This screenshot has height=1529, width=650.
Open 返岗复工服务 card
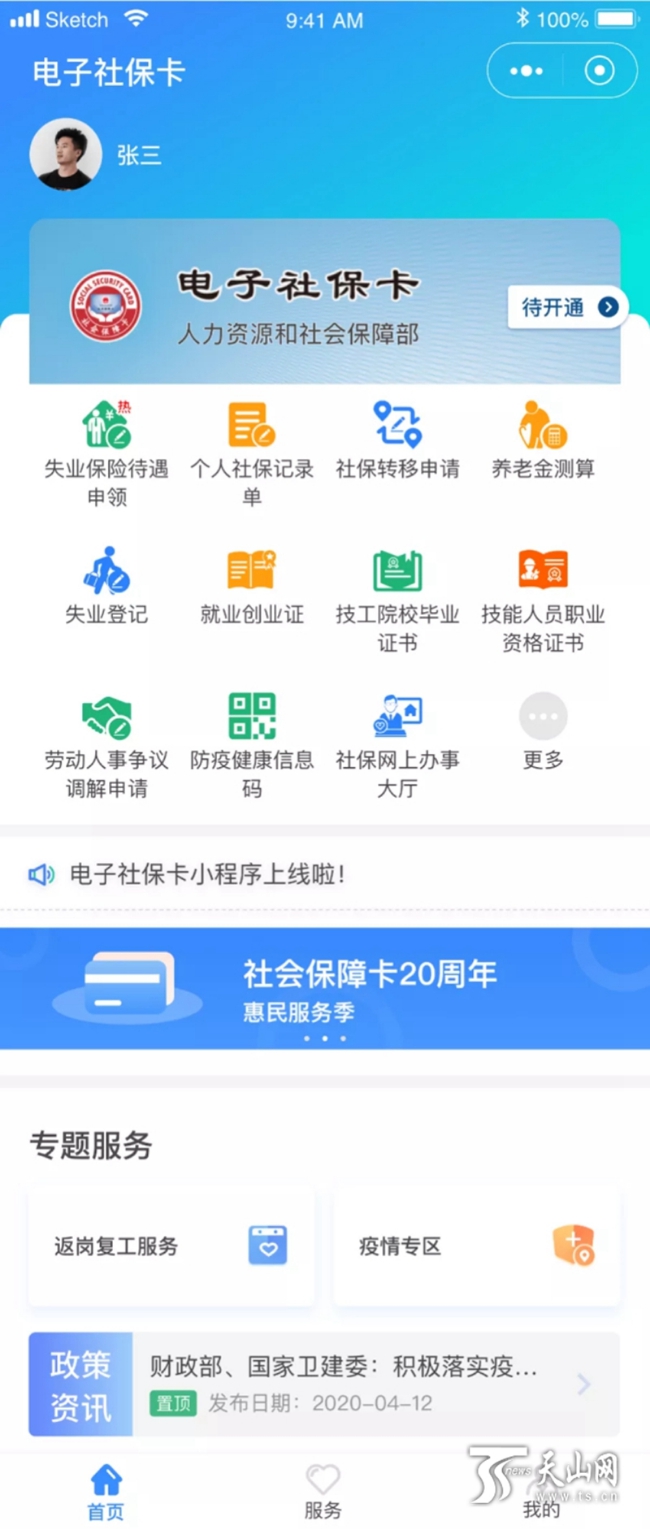pos(171,1246)
